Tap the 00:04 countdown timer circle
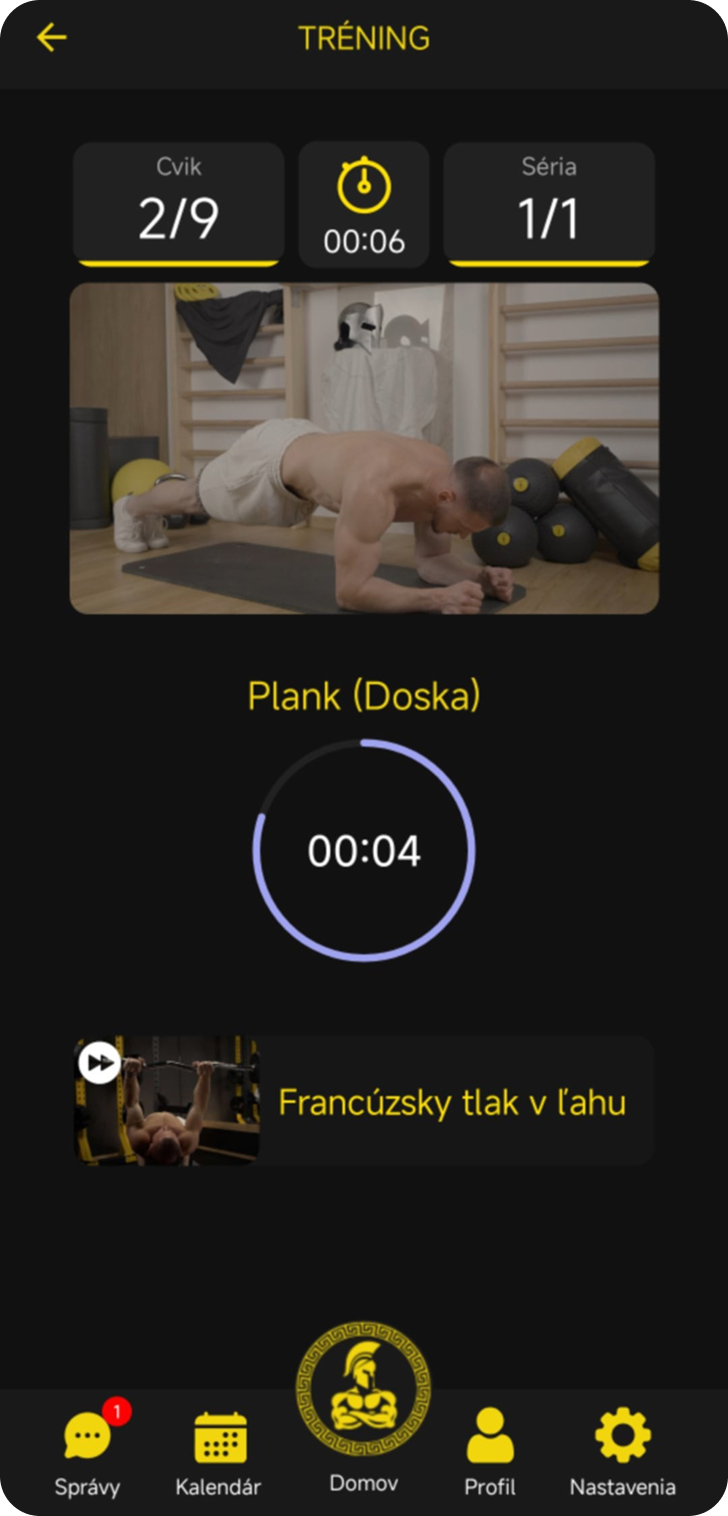The height and width of the screenshot is (1516, 728). click(364, 851)
